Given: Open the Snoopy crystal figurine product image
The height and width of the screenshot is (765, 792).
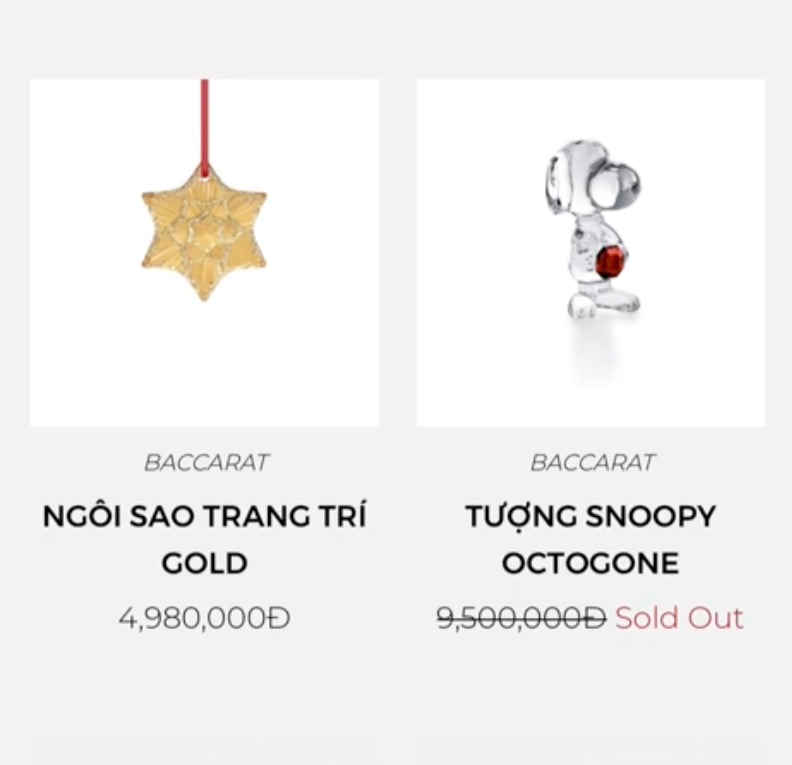Looking at the screenshot, I should point(590,252).
